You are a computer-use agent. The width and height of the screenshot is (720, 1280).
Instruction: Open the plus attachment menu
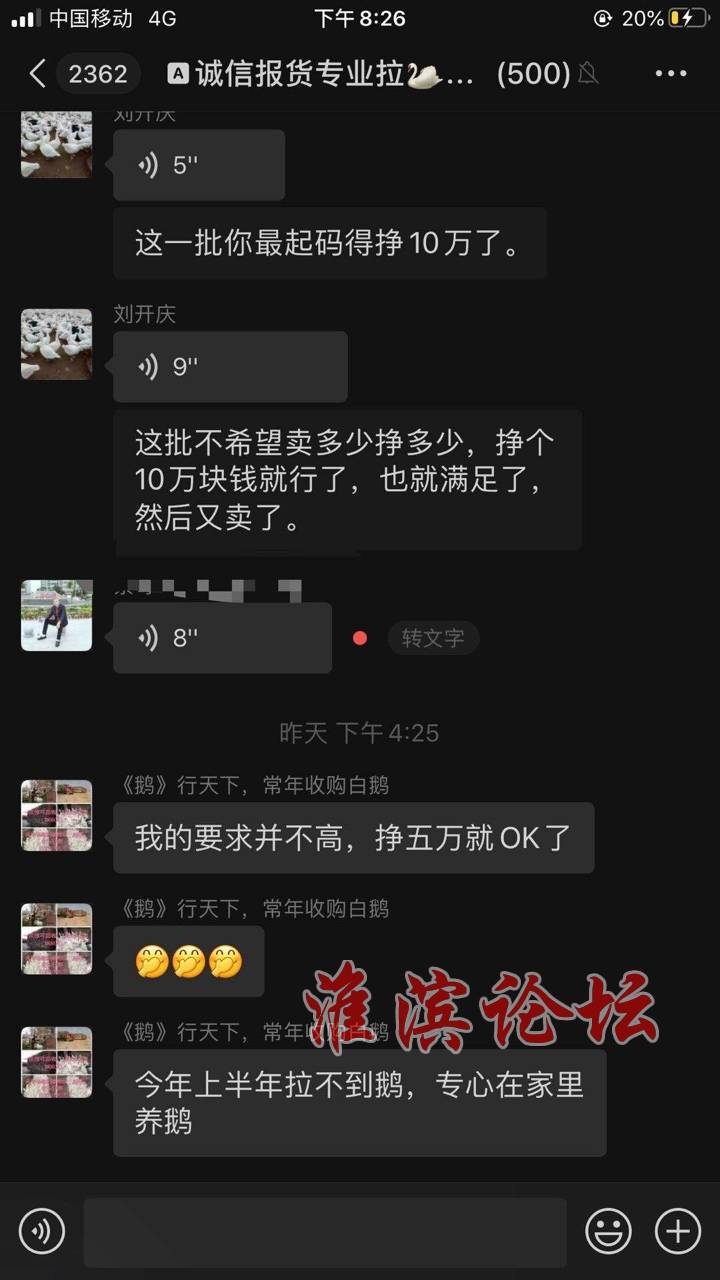pos(677,1231)
